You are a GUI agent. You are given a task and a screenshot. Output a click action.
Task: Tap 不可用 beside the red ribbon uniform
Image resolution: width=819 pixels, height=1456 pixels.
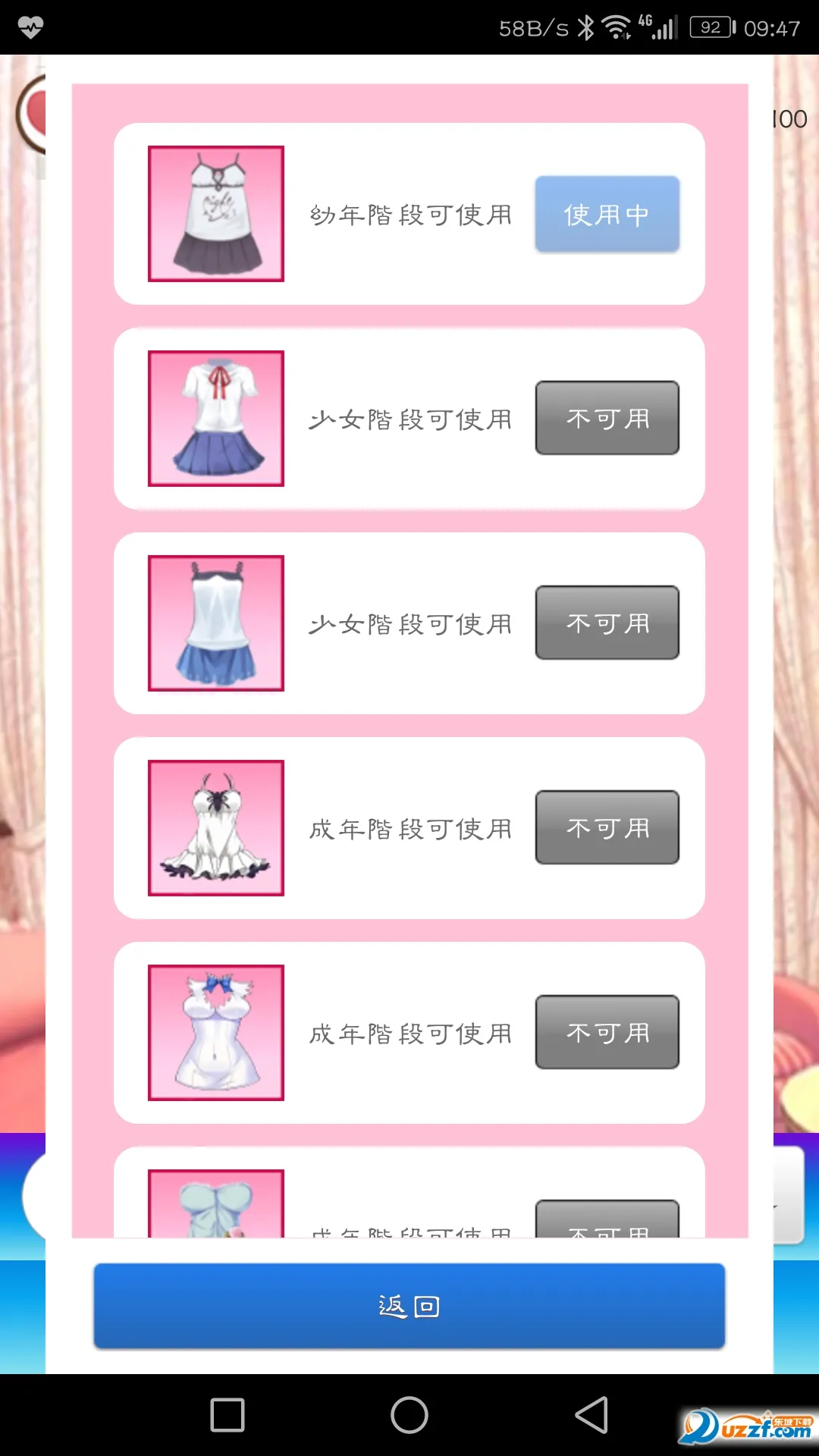(607, 419)
